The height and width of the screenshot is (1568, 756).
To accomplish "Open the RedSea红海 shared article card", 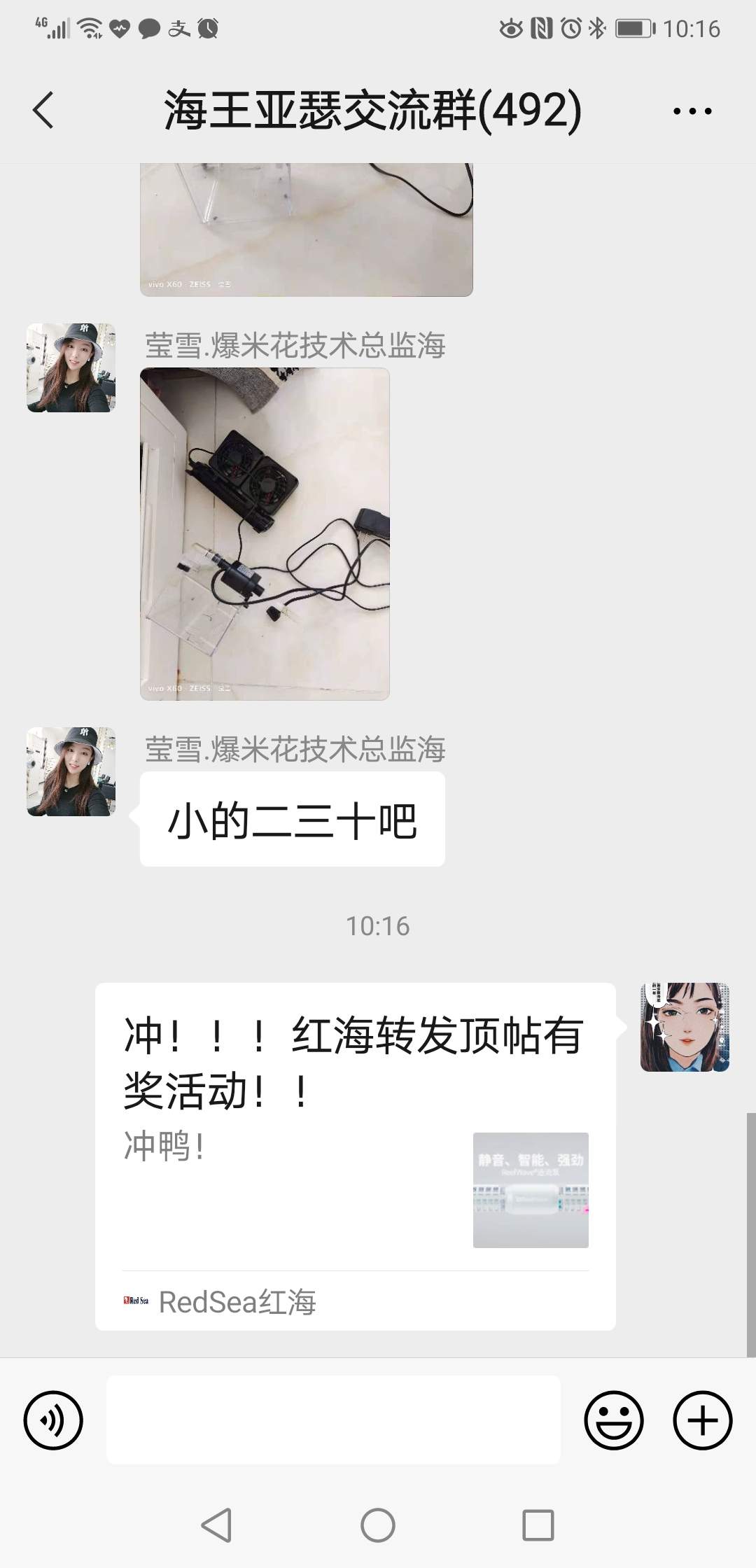I will pyautogui.click(x=355, y=1155).
